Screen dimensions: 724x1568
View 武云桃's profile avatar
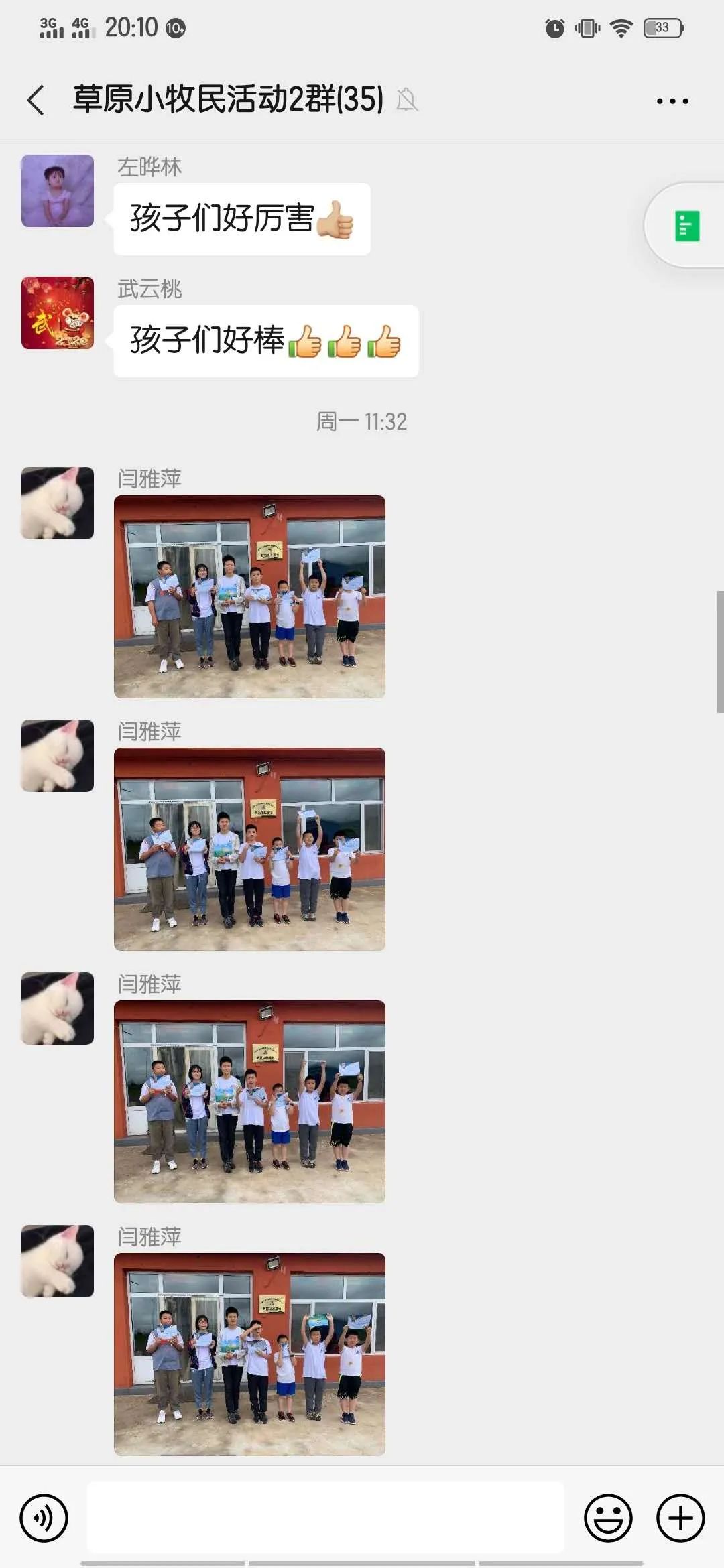[58, 313]
